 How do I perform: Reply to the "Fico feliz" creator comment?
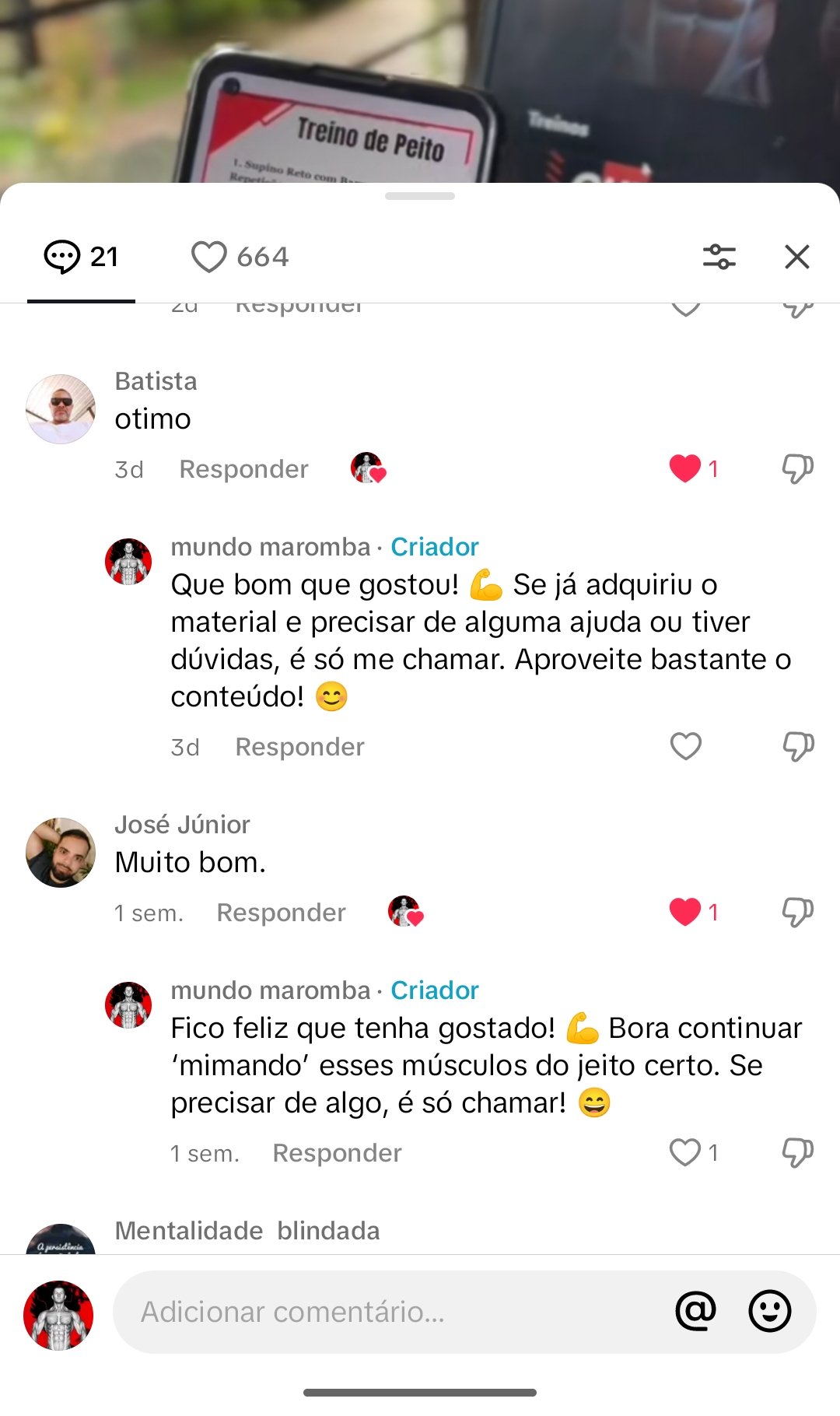[x=337, y=1153]
